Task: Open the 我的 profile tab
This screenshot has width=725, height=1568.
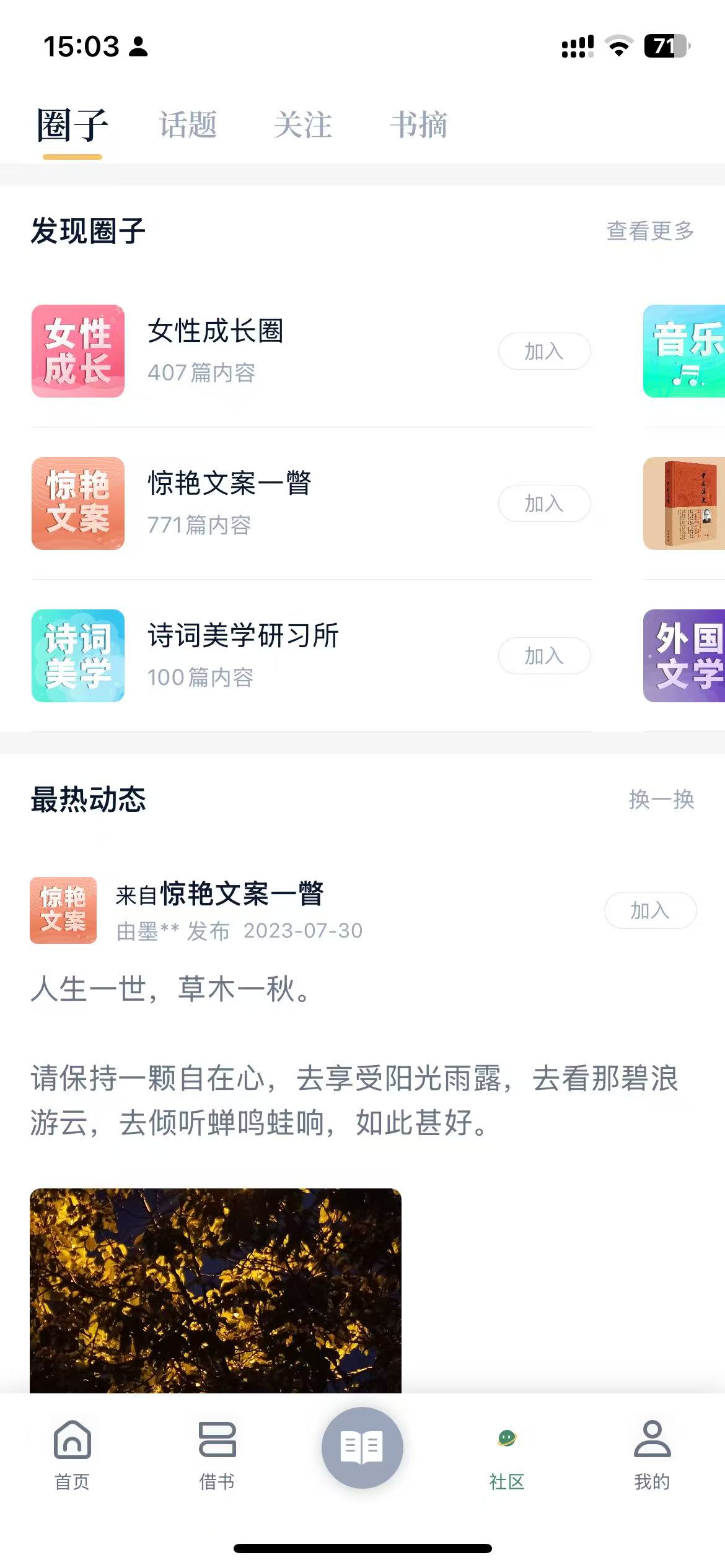Action: 652,1455
